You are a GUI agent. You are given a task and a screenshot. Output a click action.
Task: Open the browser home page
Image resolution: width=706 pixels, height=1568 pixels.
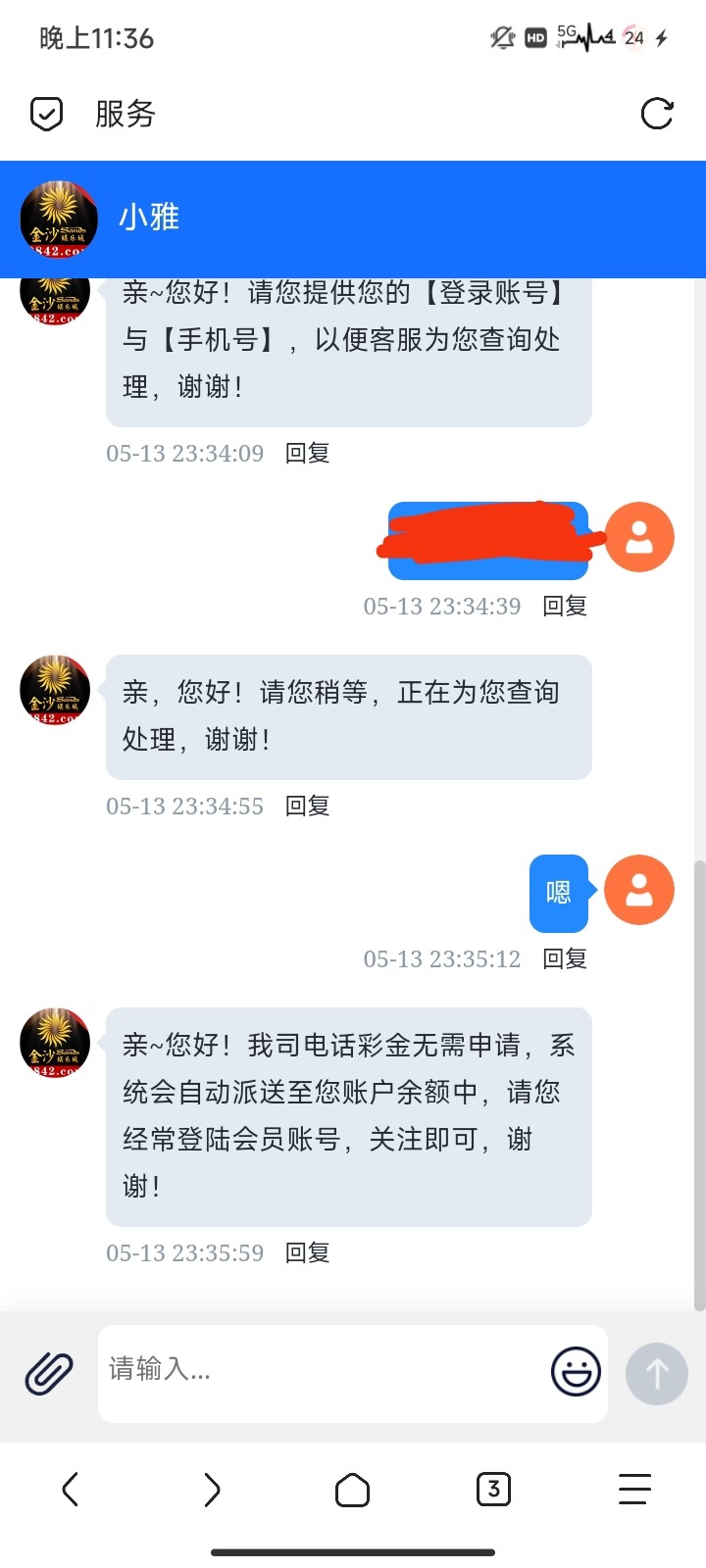352,1490
